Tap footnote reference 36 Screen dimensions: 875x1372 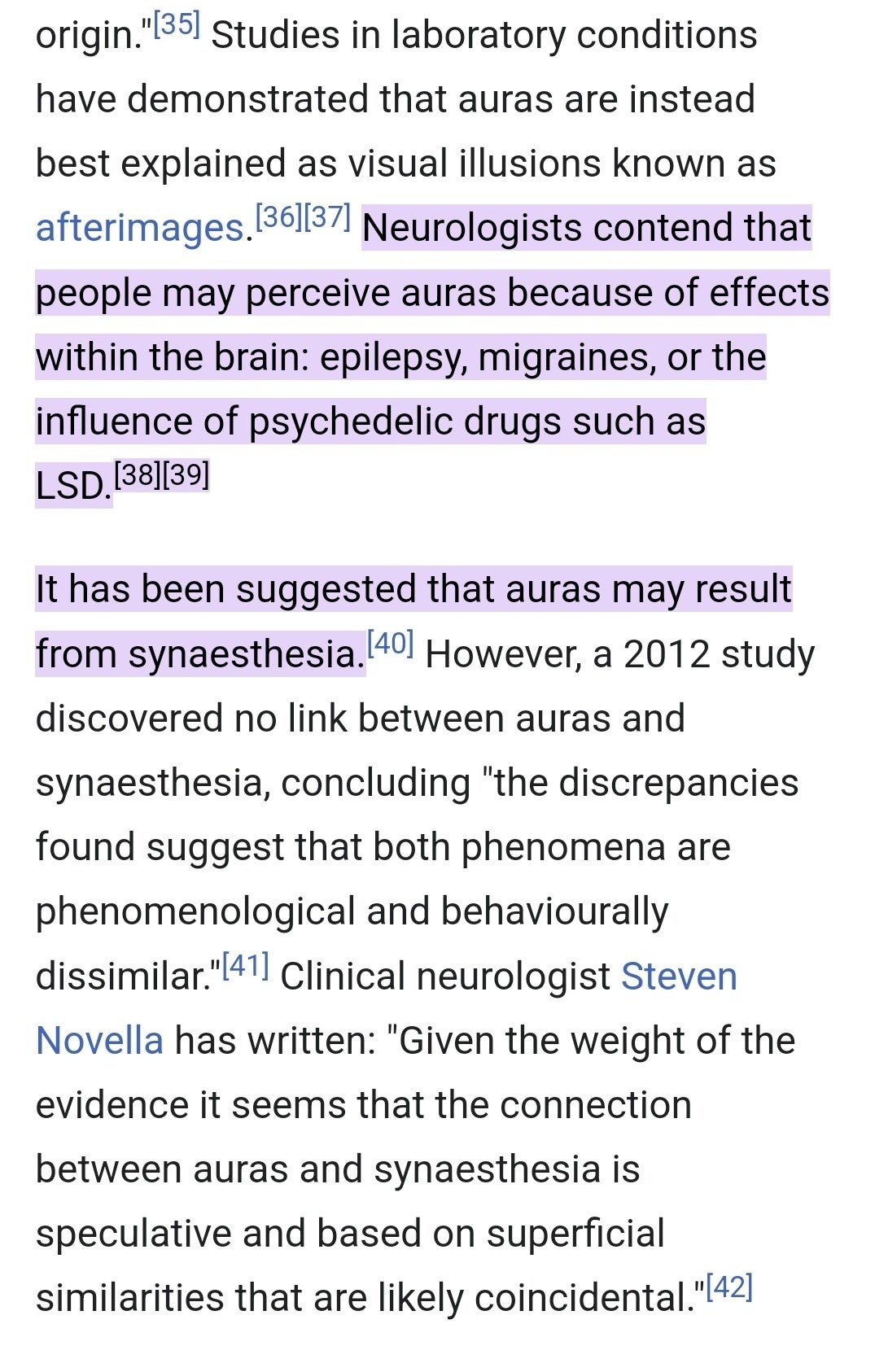pyautogui.click(x=278, y=217)
